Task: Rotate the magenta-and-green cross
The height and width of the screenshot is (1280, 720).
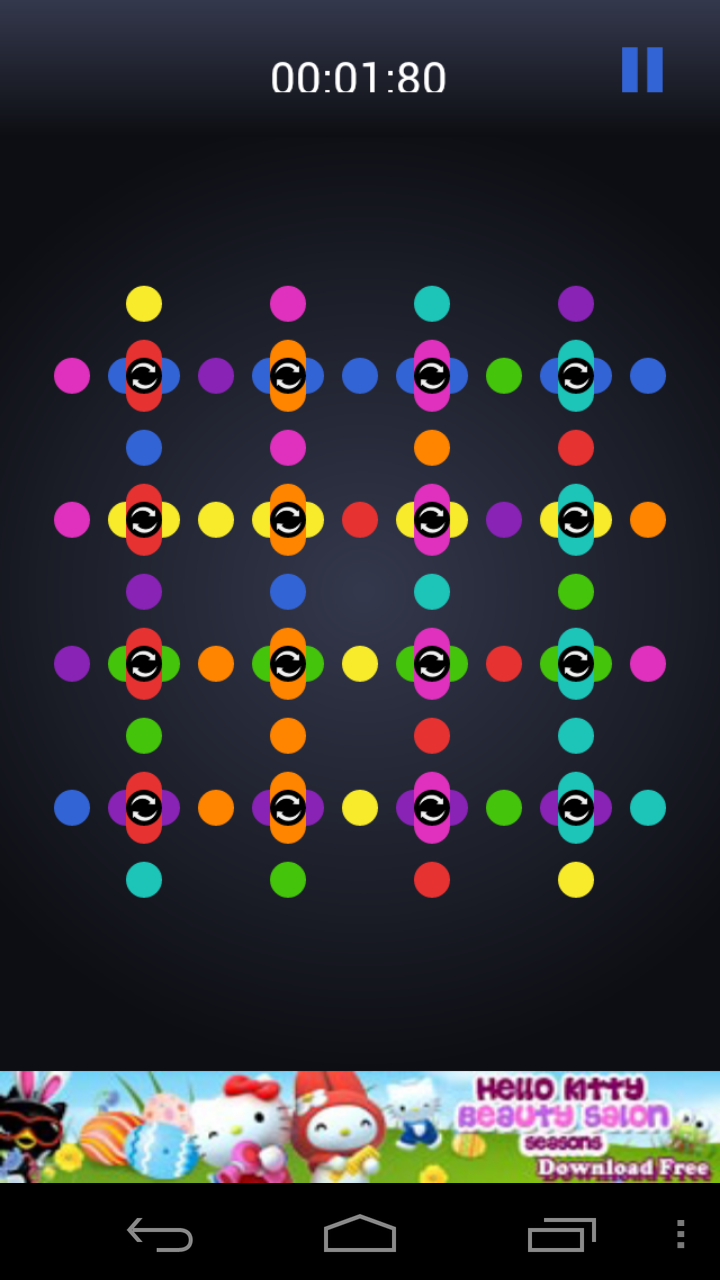Action: point(432,664)
